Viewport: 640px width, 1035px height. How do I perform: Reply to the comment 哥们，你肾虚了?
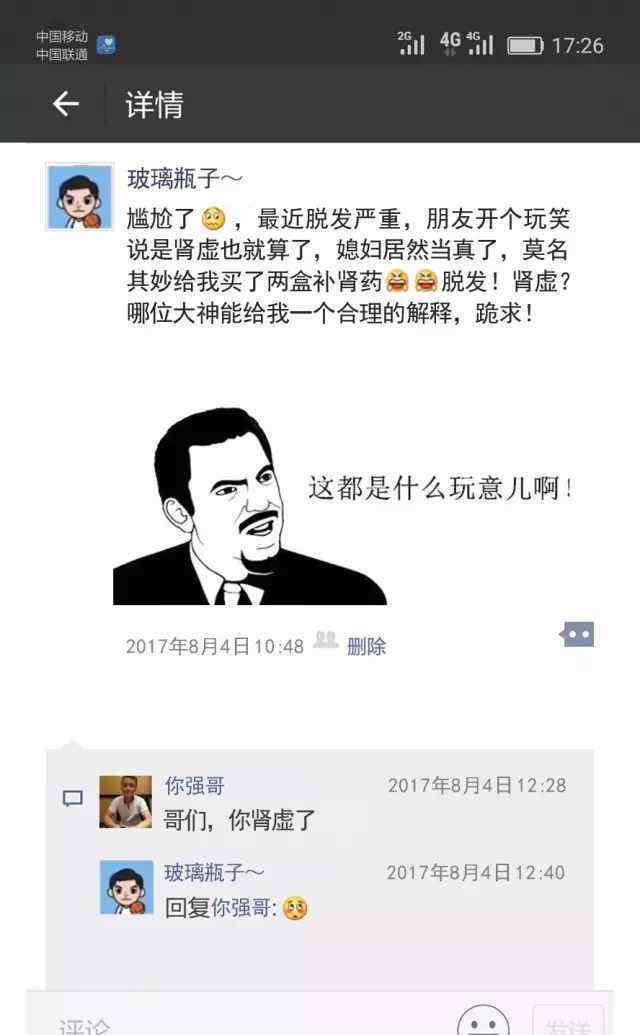coord(240,821)
